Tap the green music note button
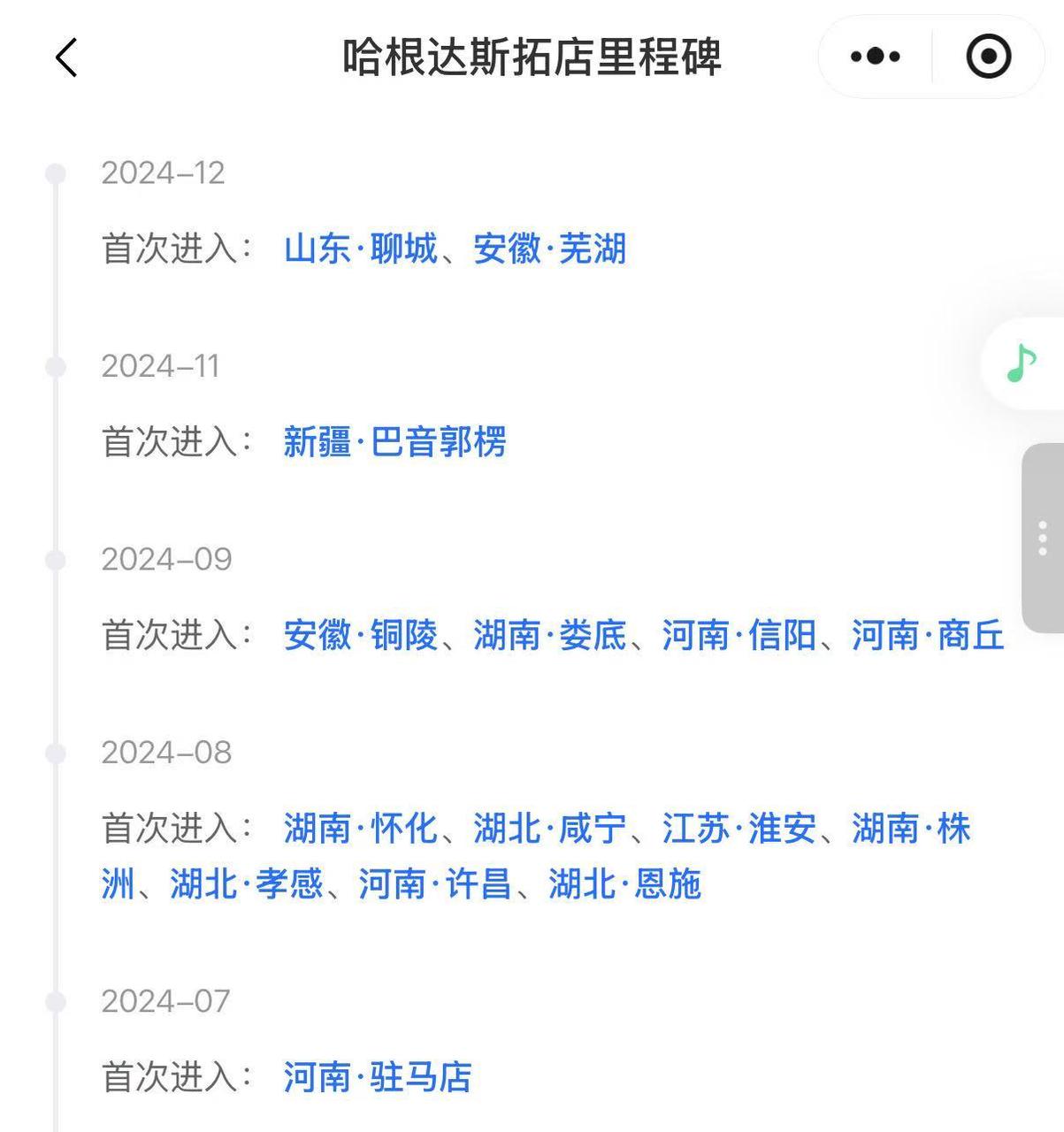This screenshot has height=1132, width=1064. pos(1022,363)
